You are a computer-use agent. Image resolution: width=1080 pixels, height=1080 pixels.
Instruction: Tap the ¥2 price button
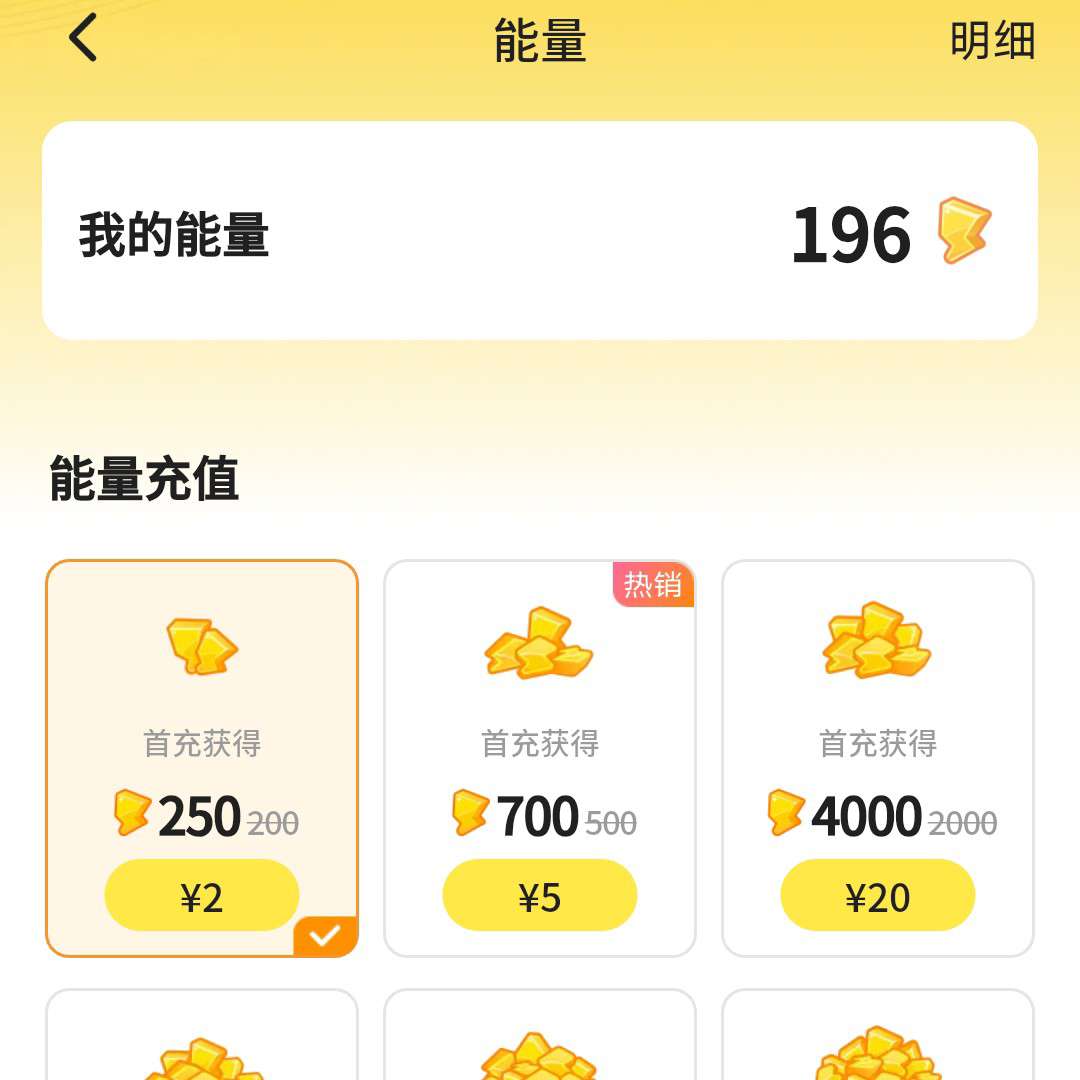coord(202,895)
